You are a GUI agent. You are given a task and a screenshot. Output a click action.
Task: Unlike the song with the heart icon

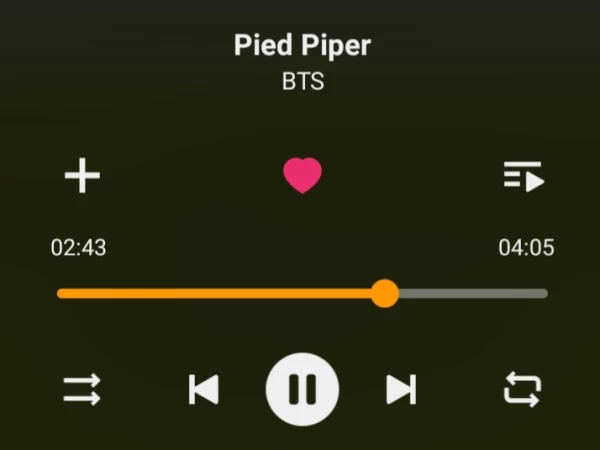coord(302,176)
